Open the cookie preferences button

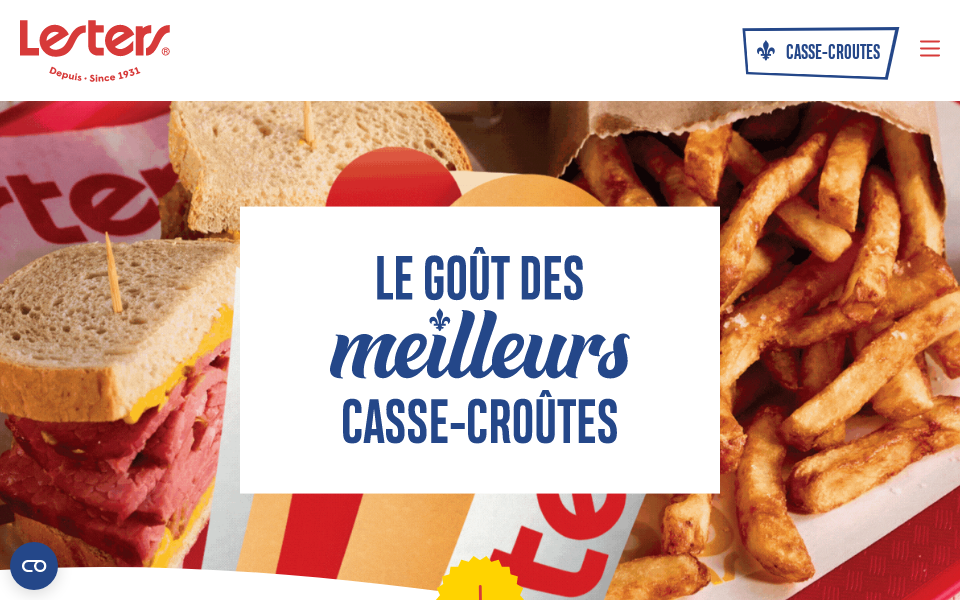pyautogui.click(x=34, y=566)
